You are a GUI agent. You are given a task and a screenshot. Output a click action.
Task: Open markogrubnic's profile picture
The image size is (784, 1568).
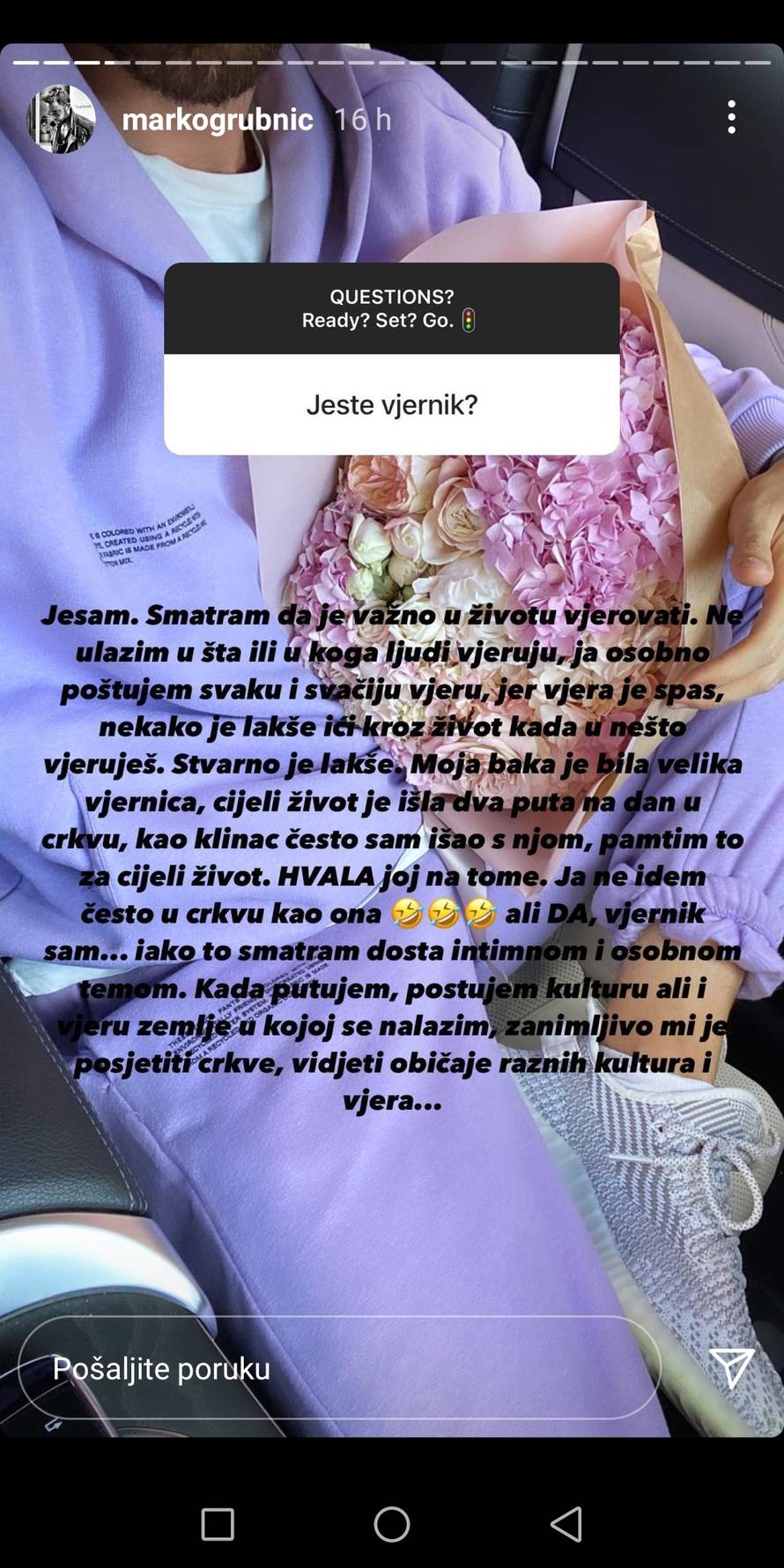(60, 119)
